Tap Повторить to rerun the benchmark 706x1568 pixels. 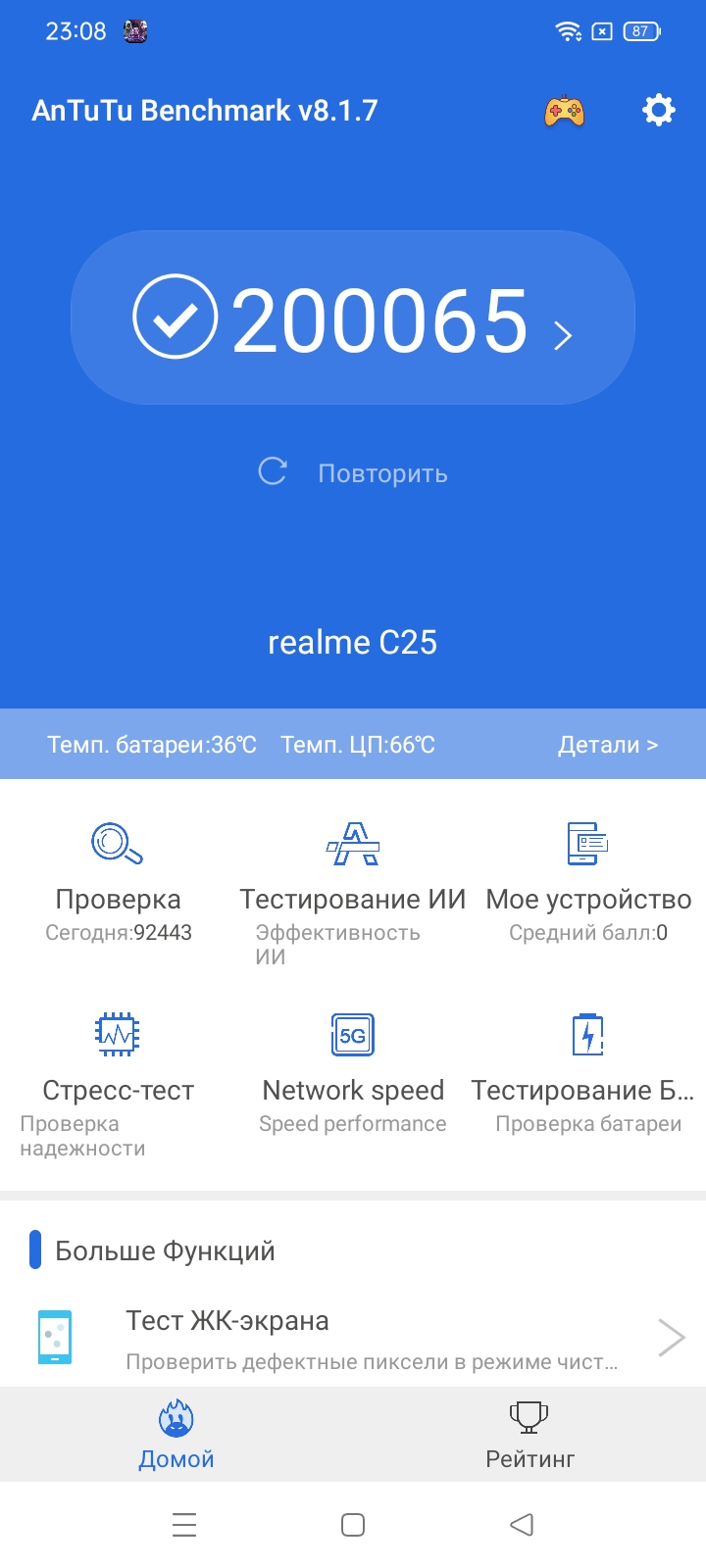[x=353, y=473]
